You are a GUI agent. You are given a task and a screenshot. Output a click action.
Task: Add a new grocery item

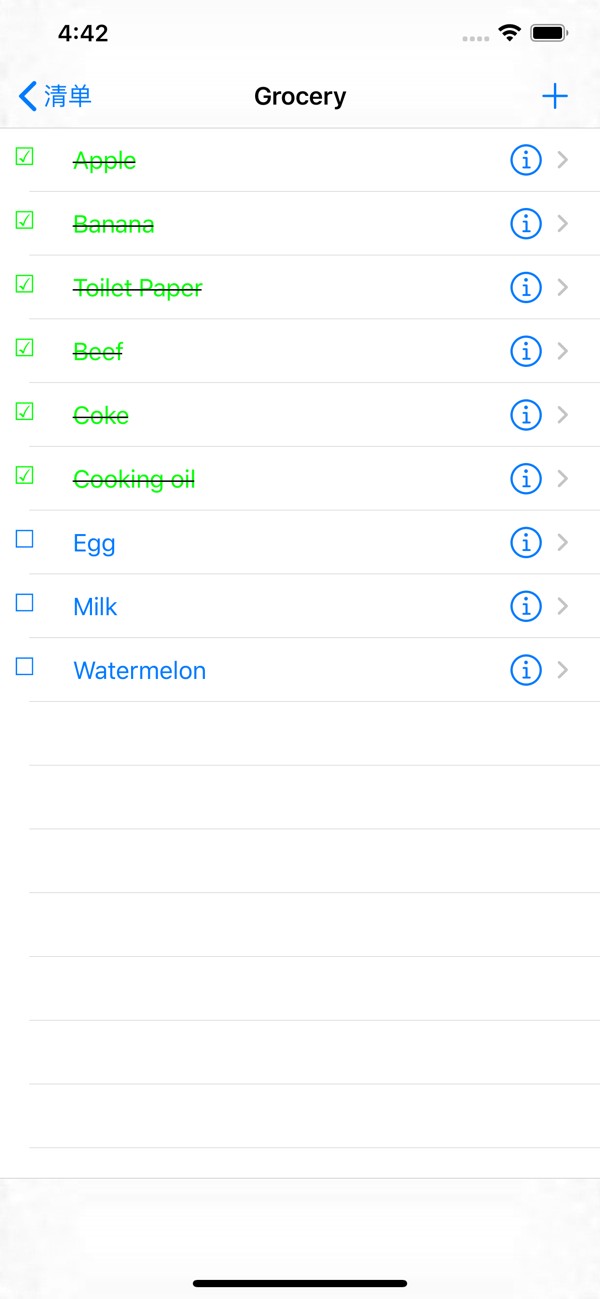click(x=554, y=96)
